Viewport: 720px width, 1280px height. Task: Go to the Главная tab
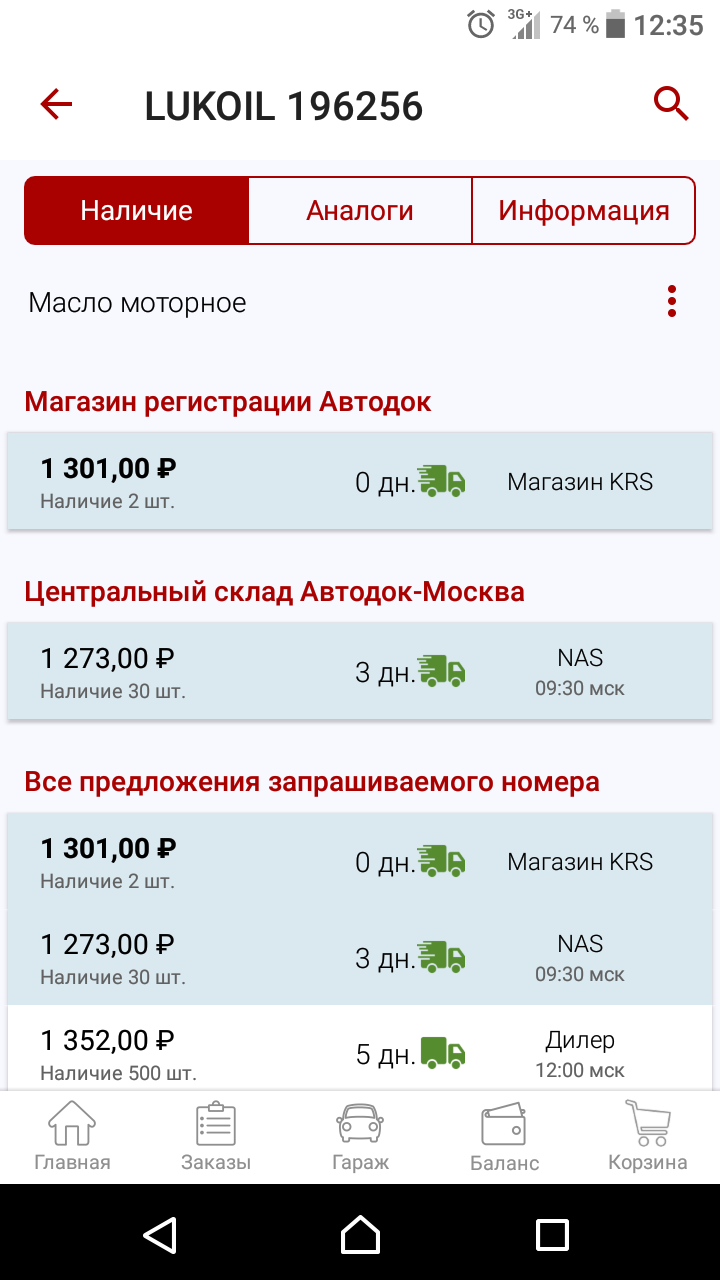(72, 1137)
